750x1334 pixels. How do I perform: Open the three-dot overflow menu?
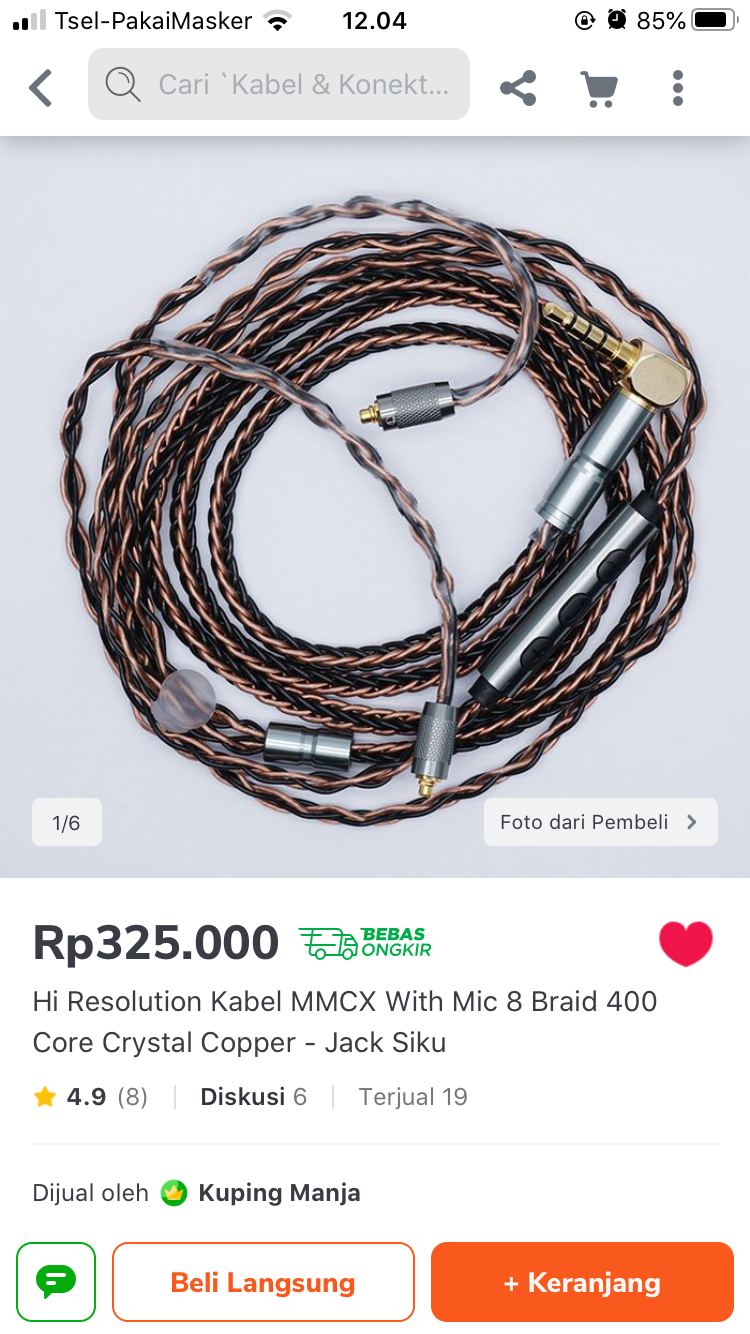point(678,88)
